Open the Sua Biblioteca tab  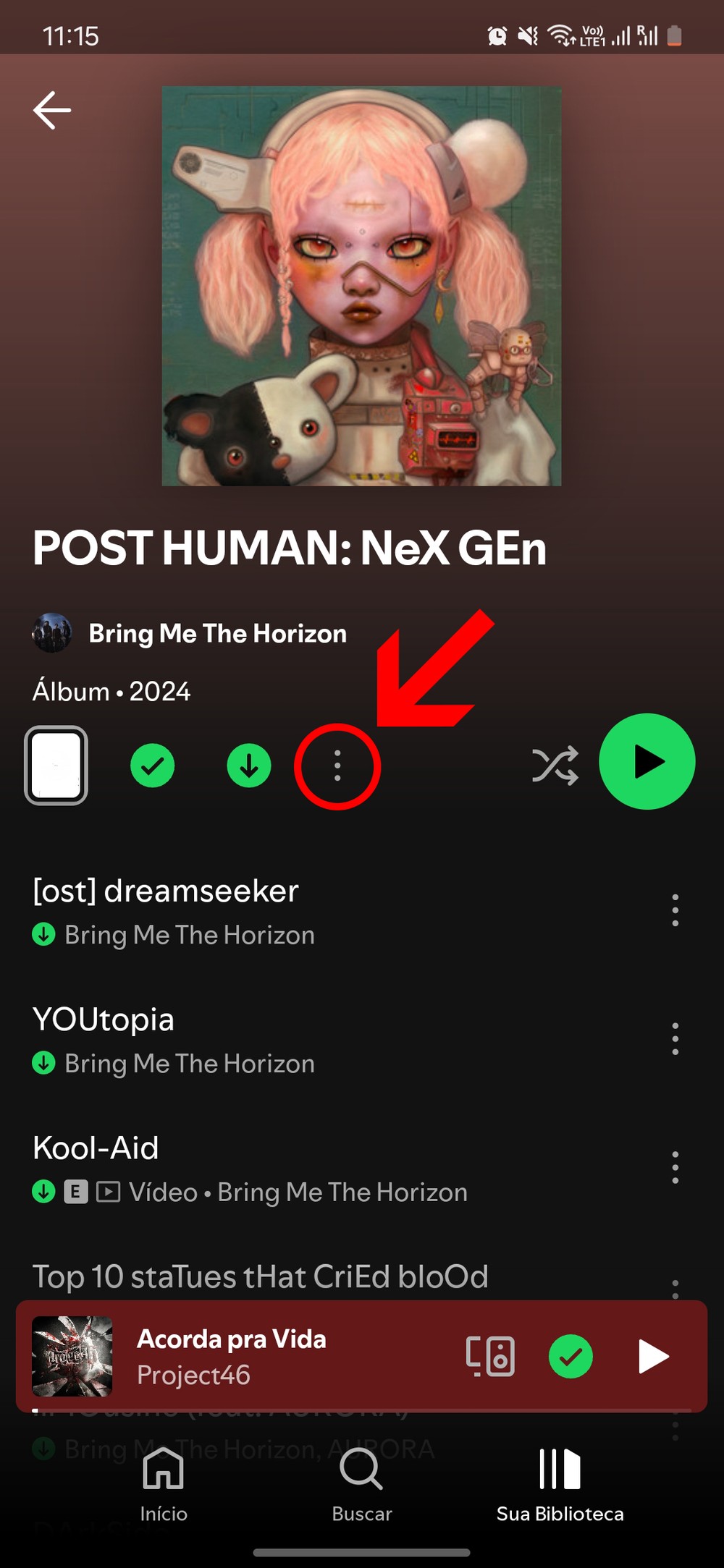pos(560,1485)
